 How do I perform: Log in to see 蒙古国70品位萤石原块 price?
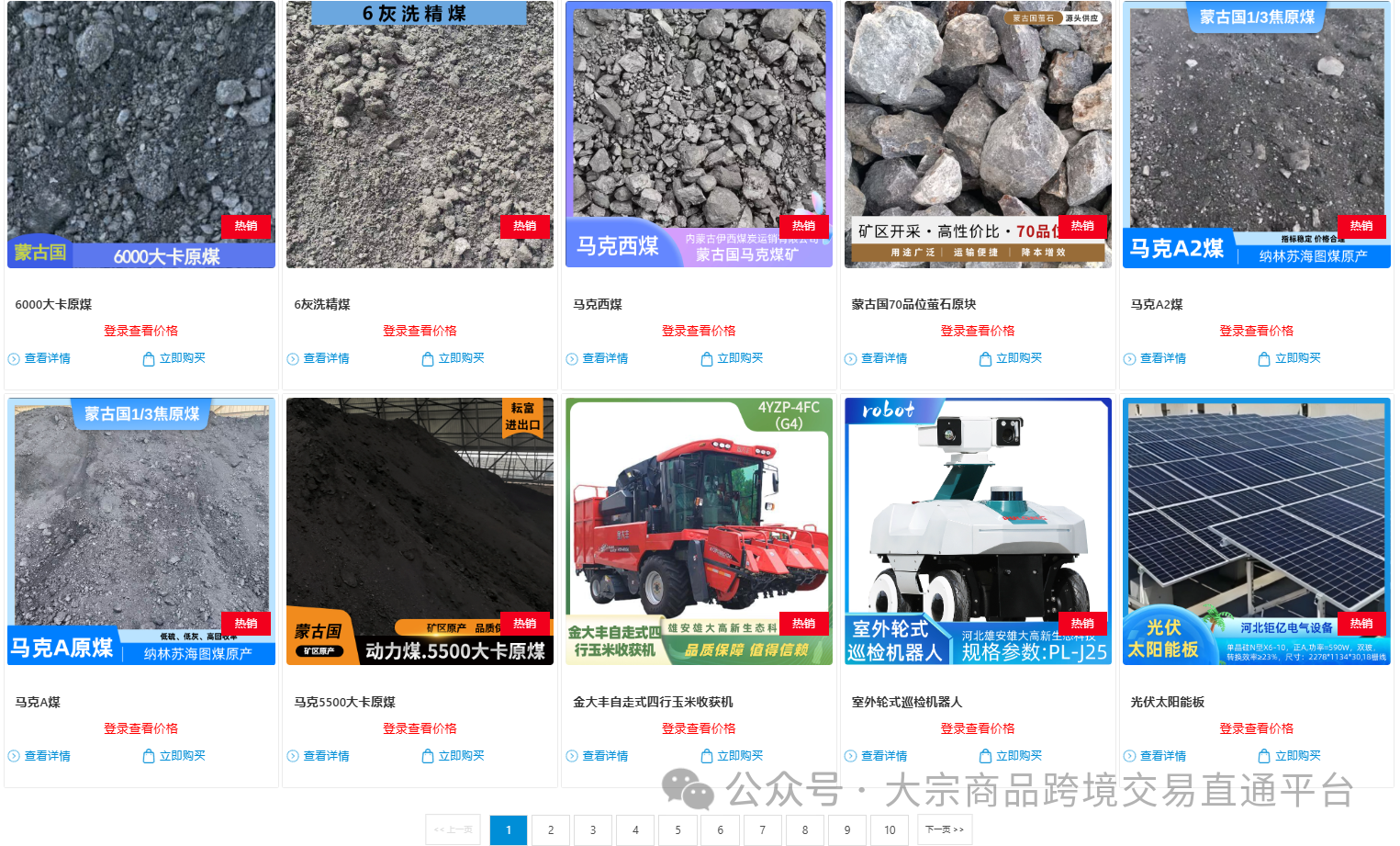click(x=978, y=331)
